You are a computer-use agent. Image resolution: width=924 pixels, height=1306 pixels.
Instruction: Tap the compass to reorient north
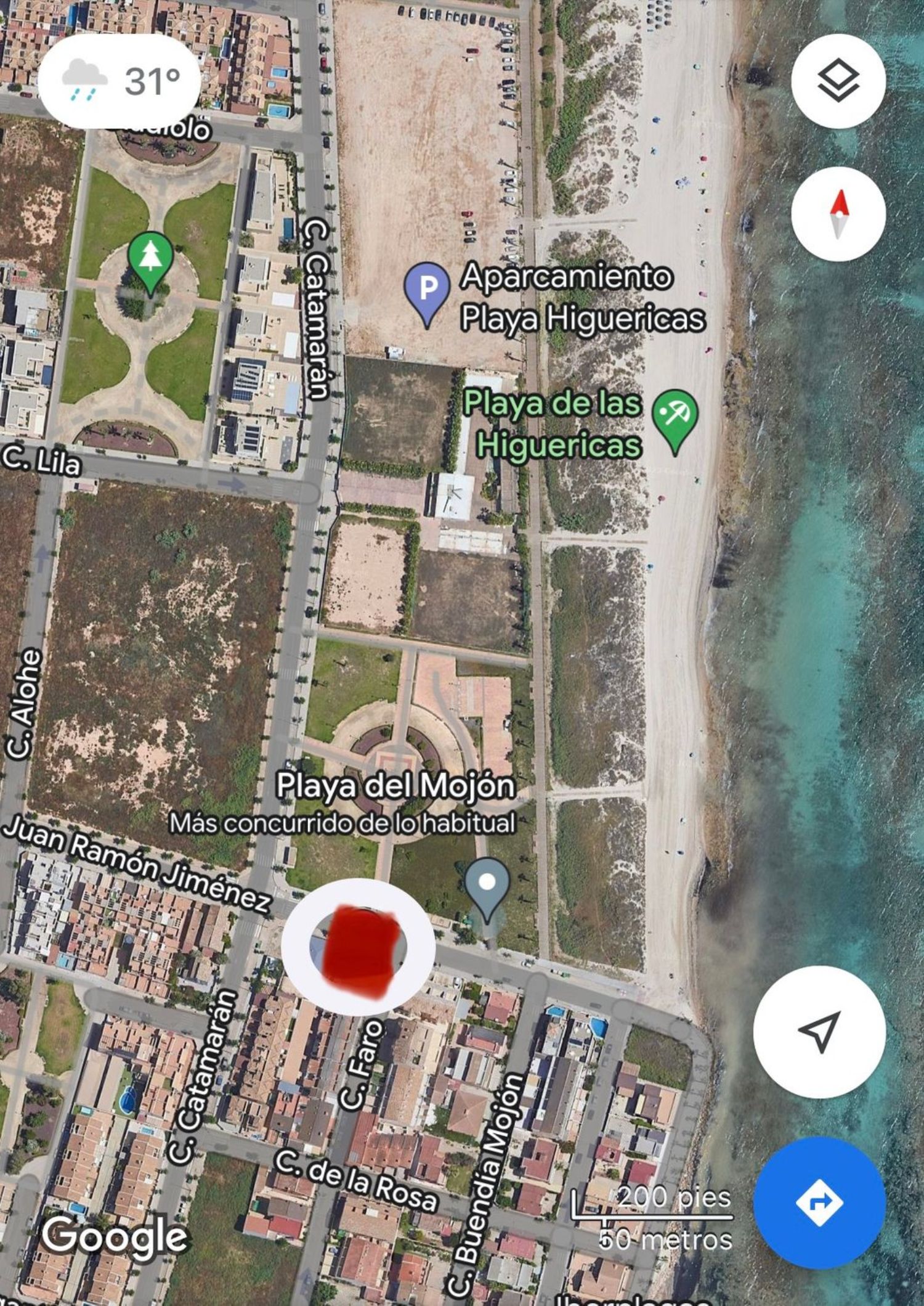pos(838,214)
